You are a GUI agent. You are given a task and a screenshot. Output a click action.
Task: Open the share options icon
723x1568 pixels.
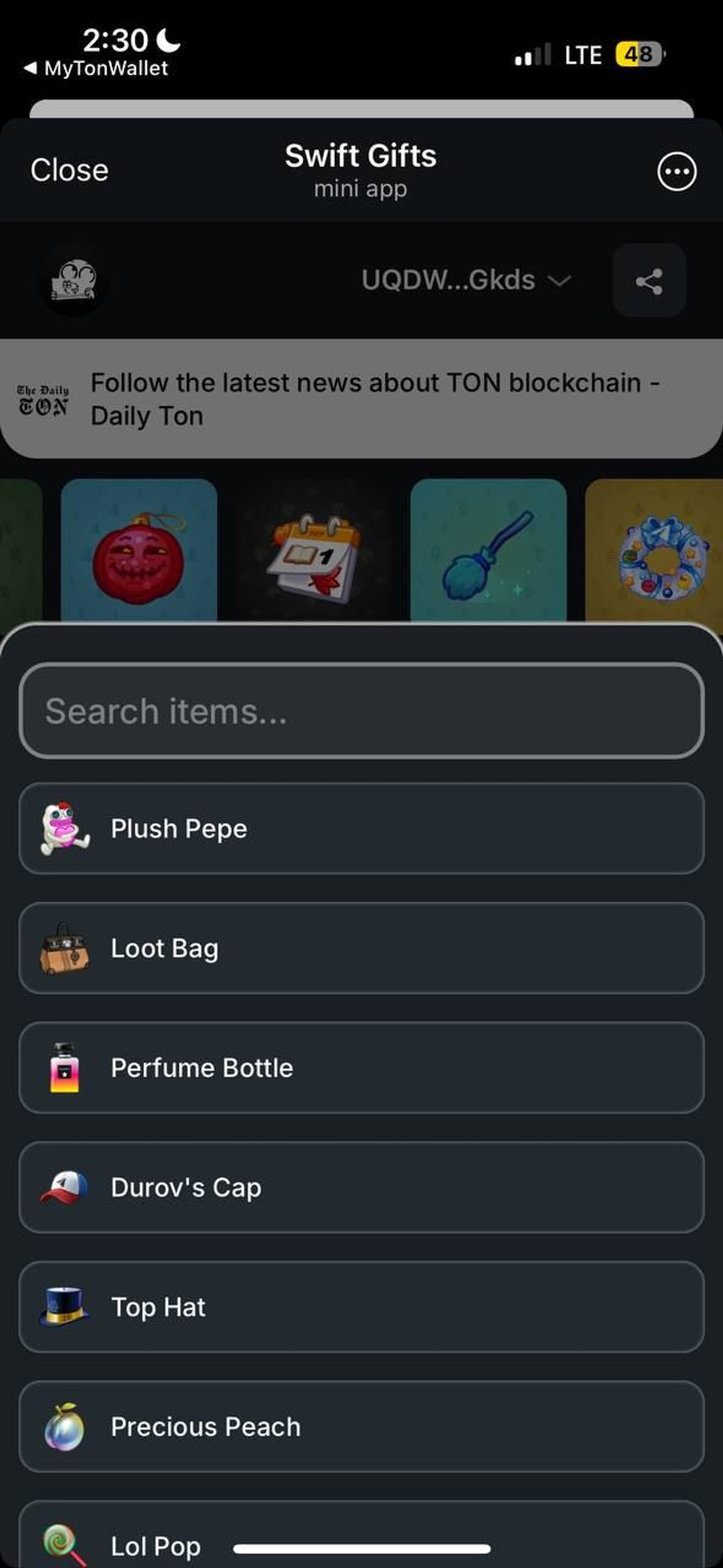(648, 281)
